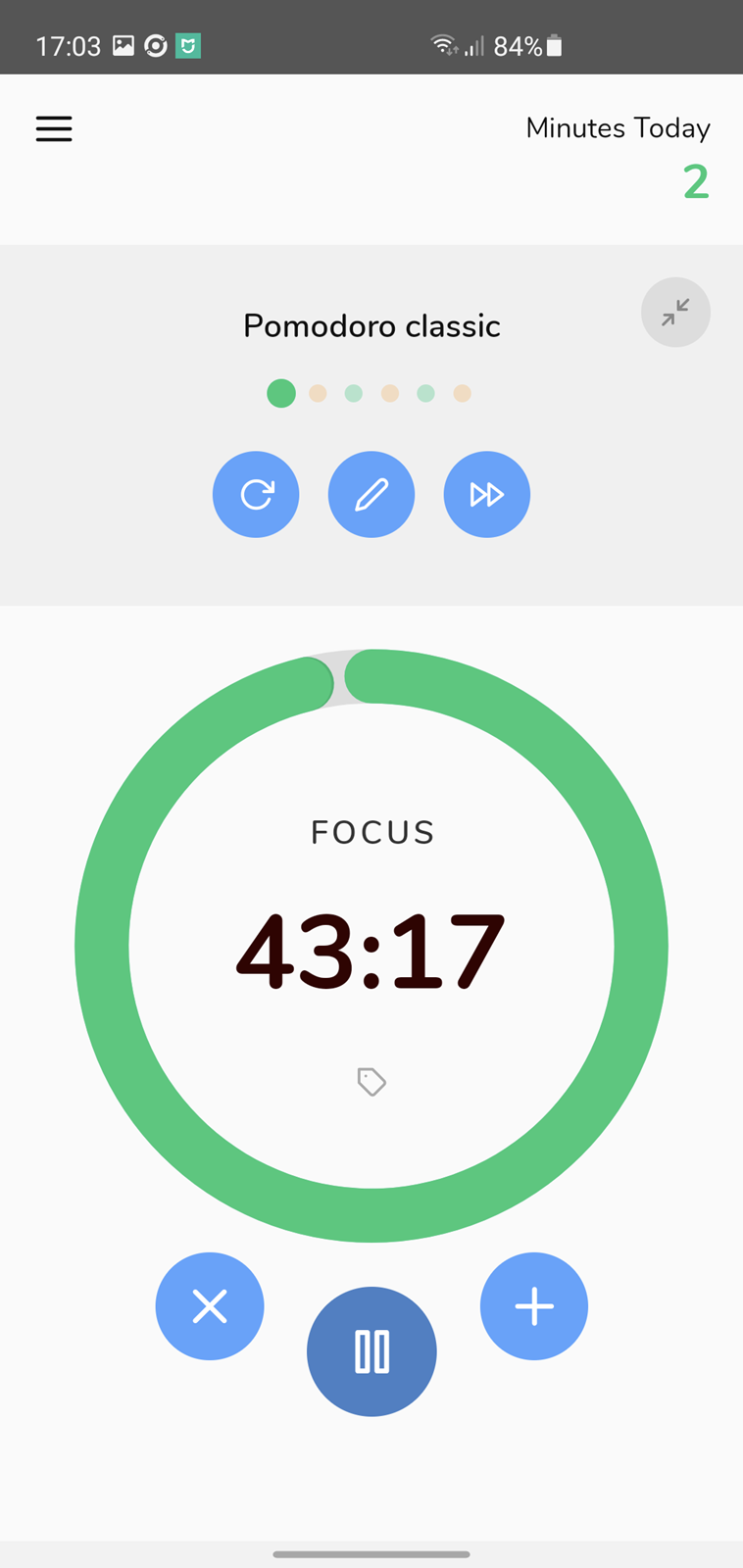Skip forward to the next interval
The image size is (743, 1568).
click(x=487, y=494)
